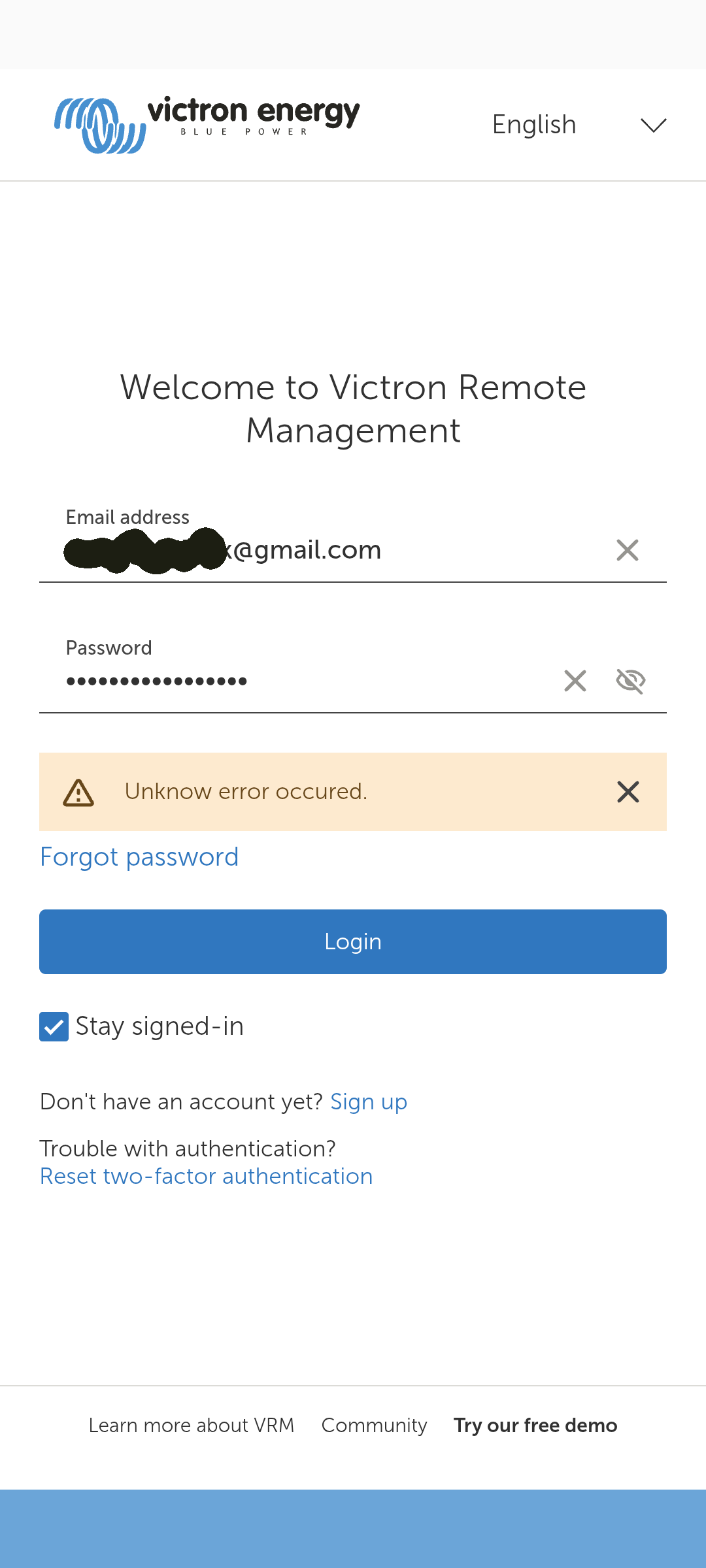706x1568 pixels.
Task: Open Reset two-factor authentication link
Action: [x=206, y=1177]
